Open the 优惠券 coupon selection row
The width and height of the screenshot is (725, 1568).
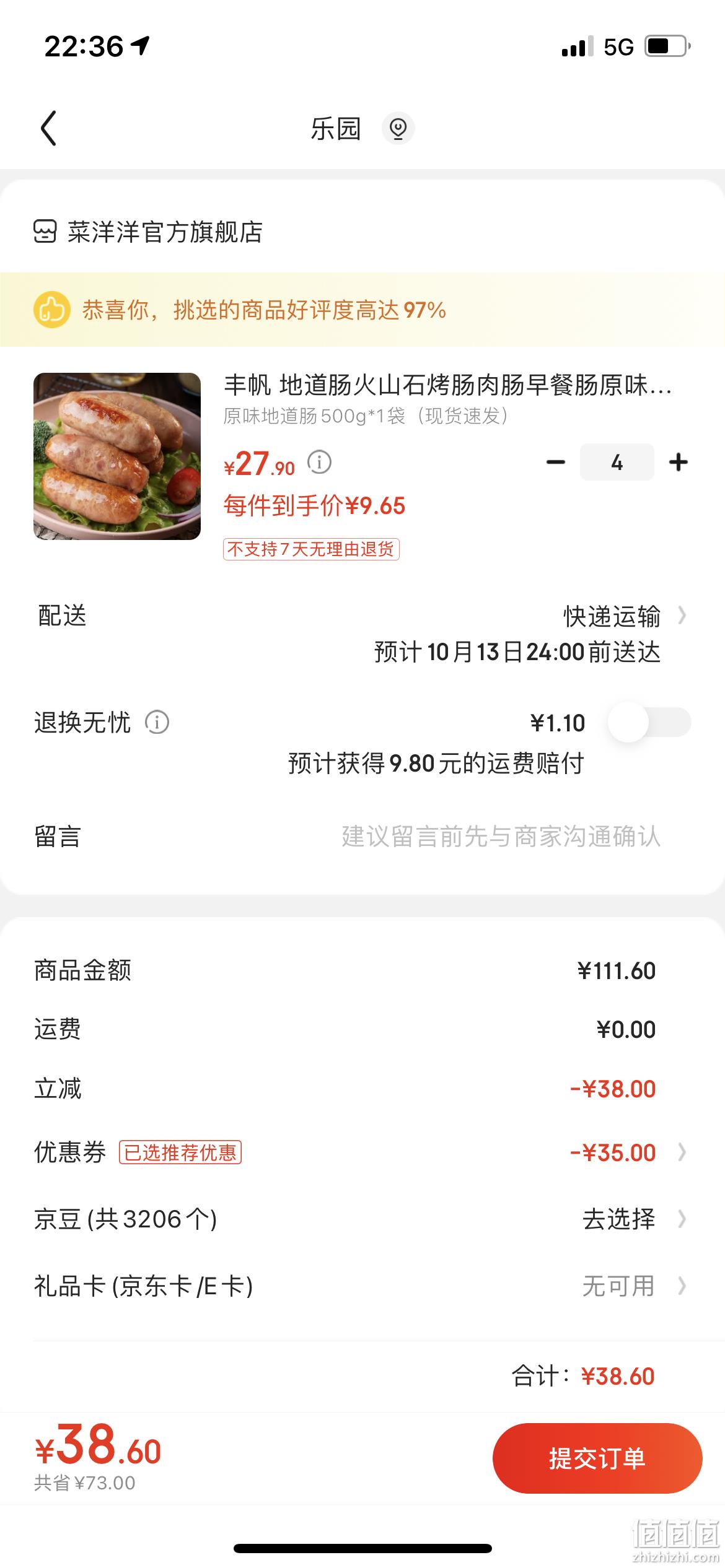pos(362,1152)
